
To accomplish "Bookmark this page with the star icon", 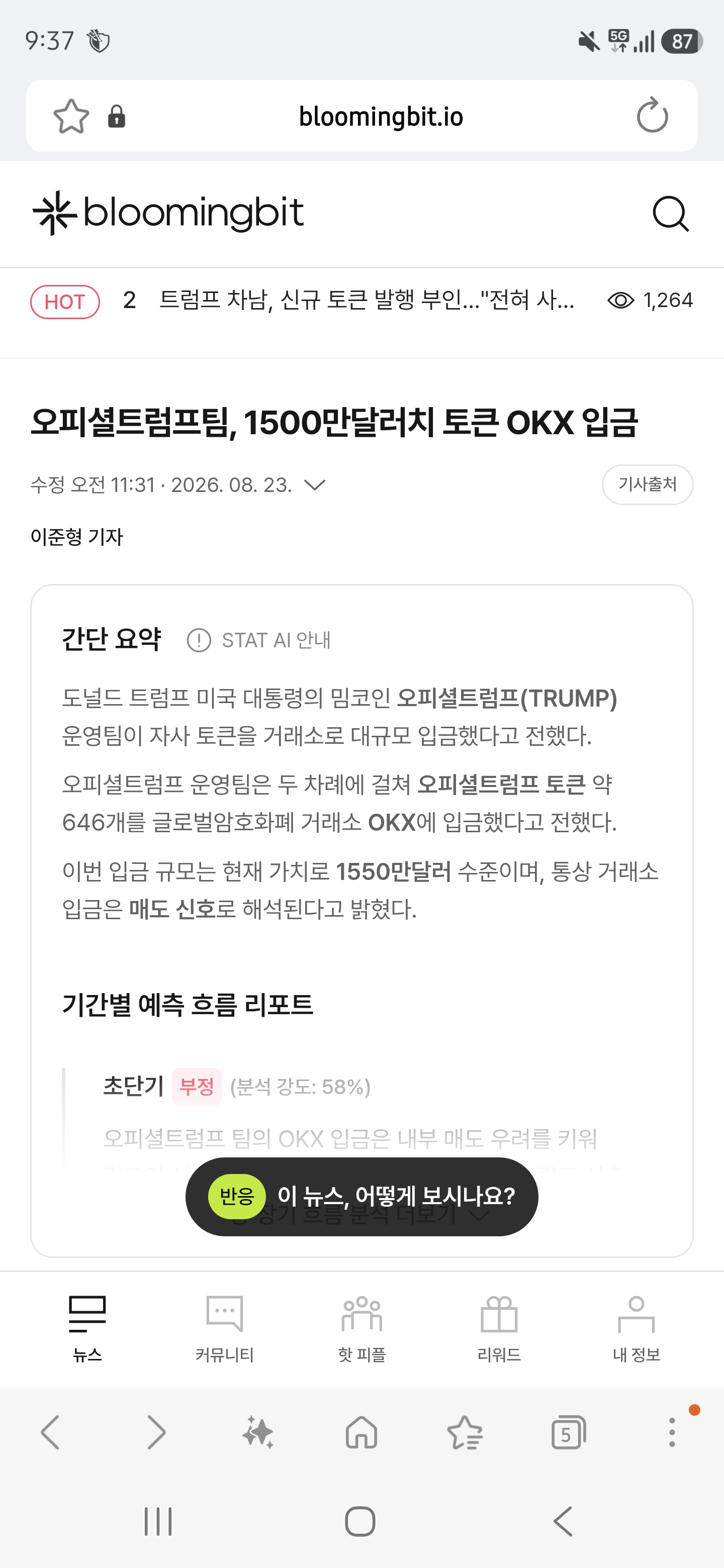I will [x=71, y=116].
